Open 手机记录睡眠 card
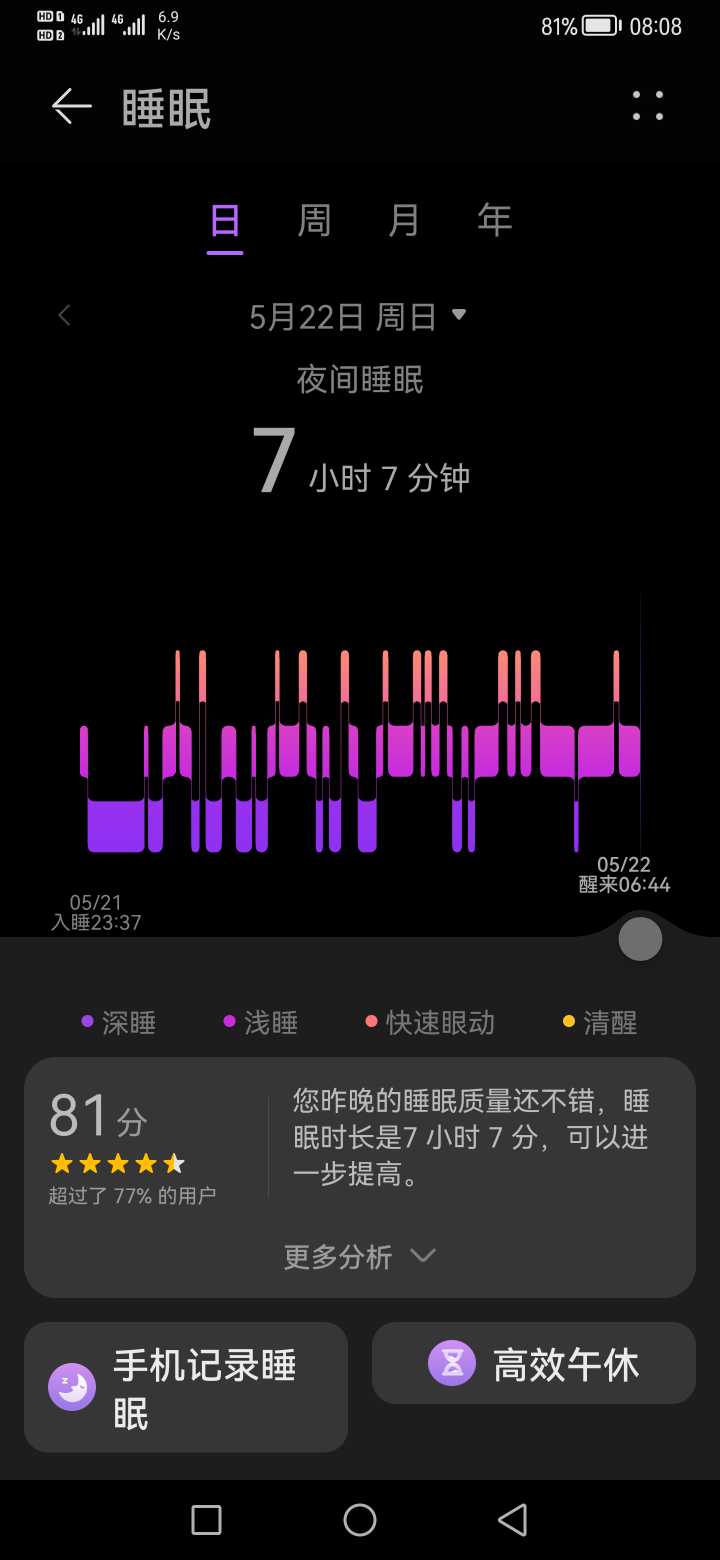 tap(186, 1387)
